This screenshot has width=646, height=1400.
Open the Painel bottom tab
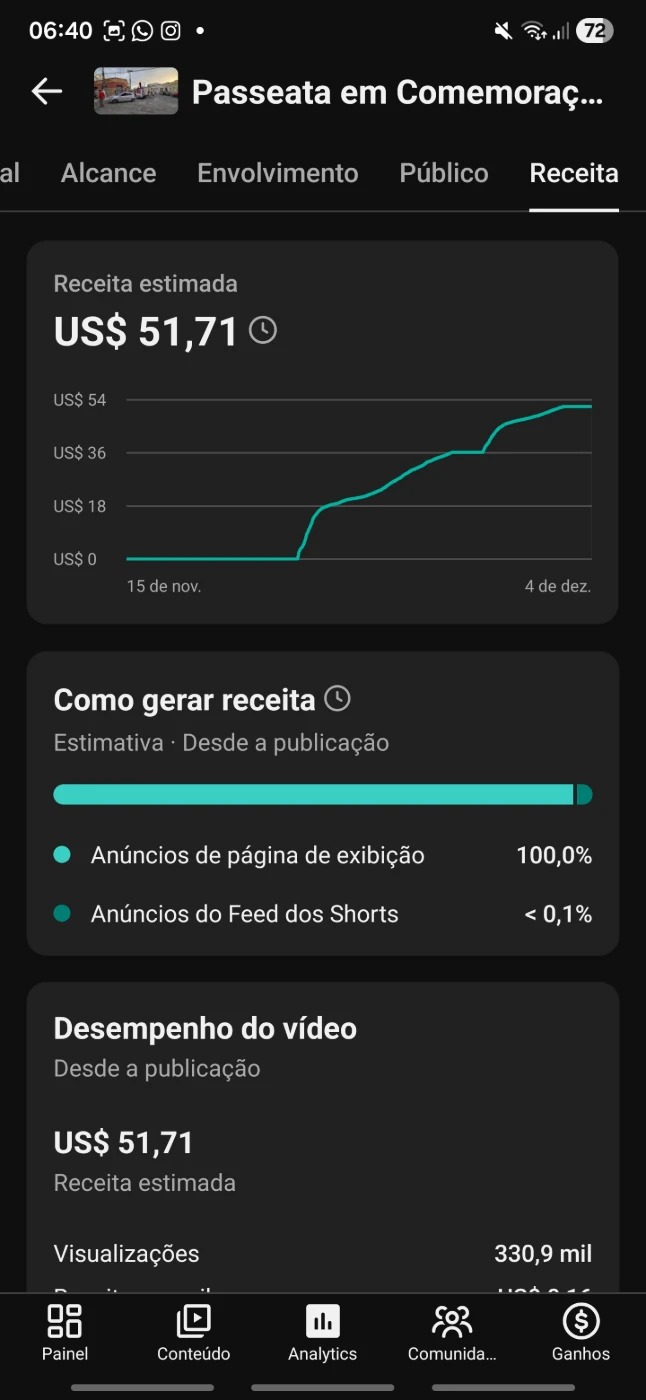coord(65,1333)
